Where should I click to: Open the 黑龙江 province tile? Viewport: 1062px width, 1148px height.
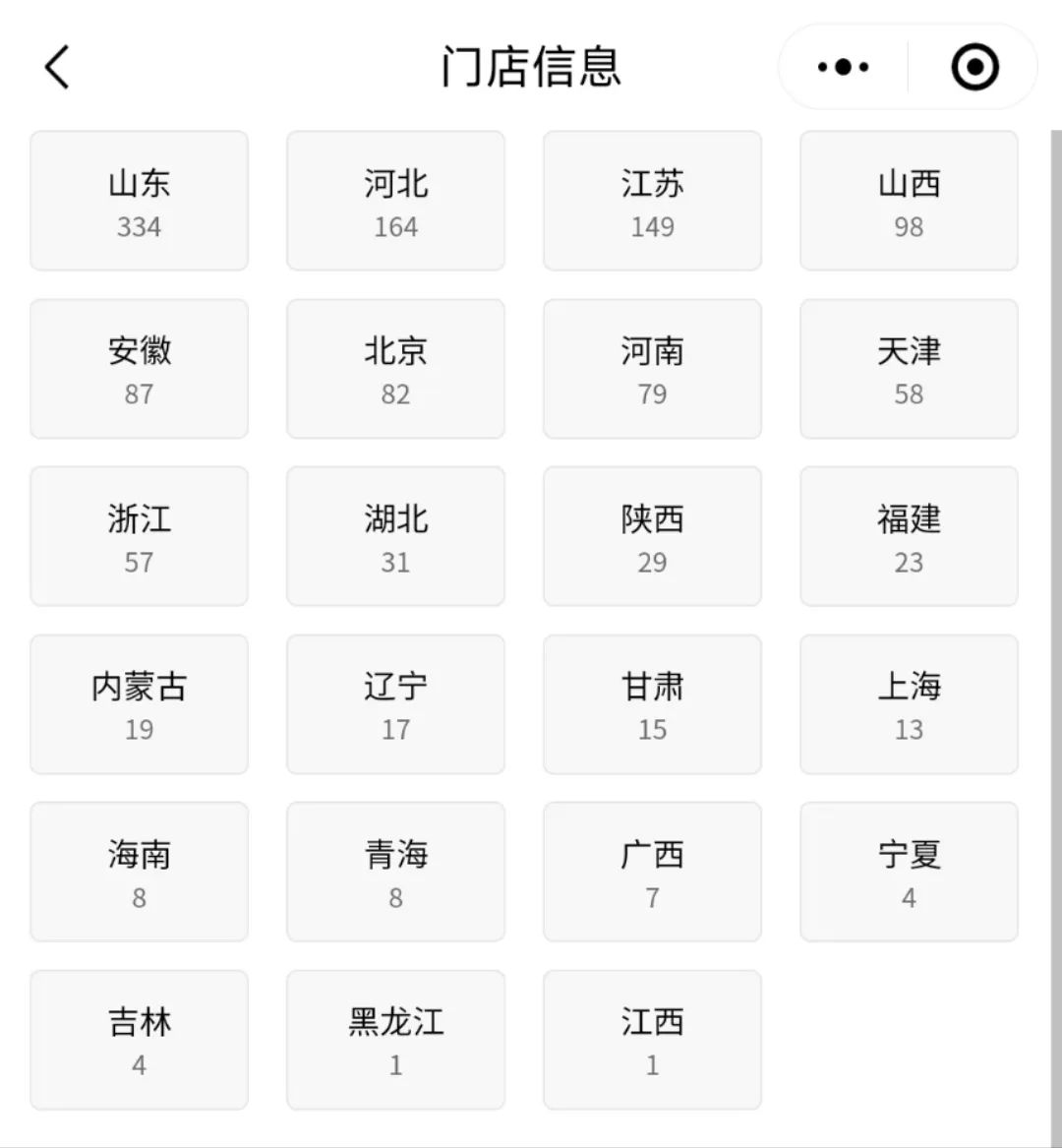(x=395, y=1040)
